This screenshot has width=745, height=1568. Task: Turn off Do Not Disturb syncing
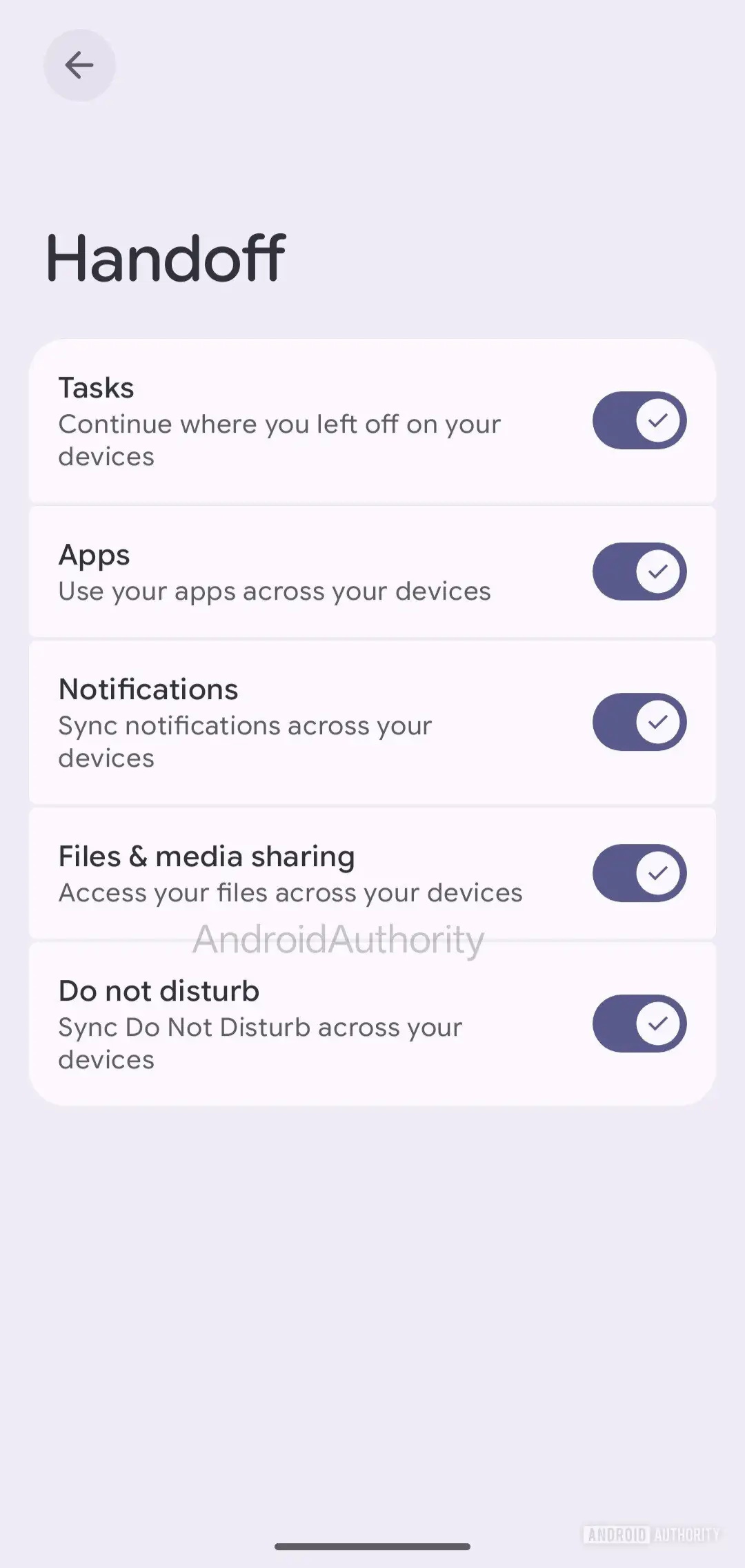[639, 1023]
